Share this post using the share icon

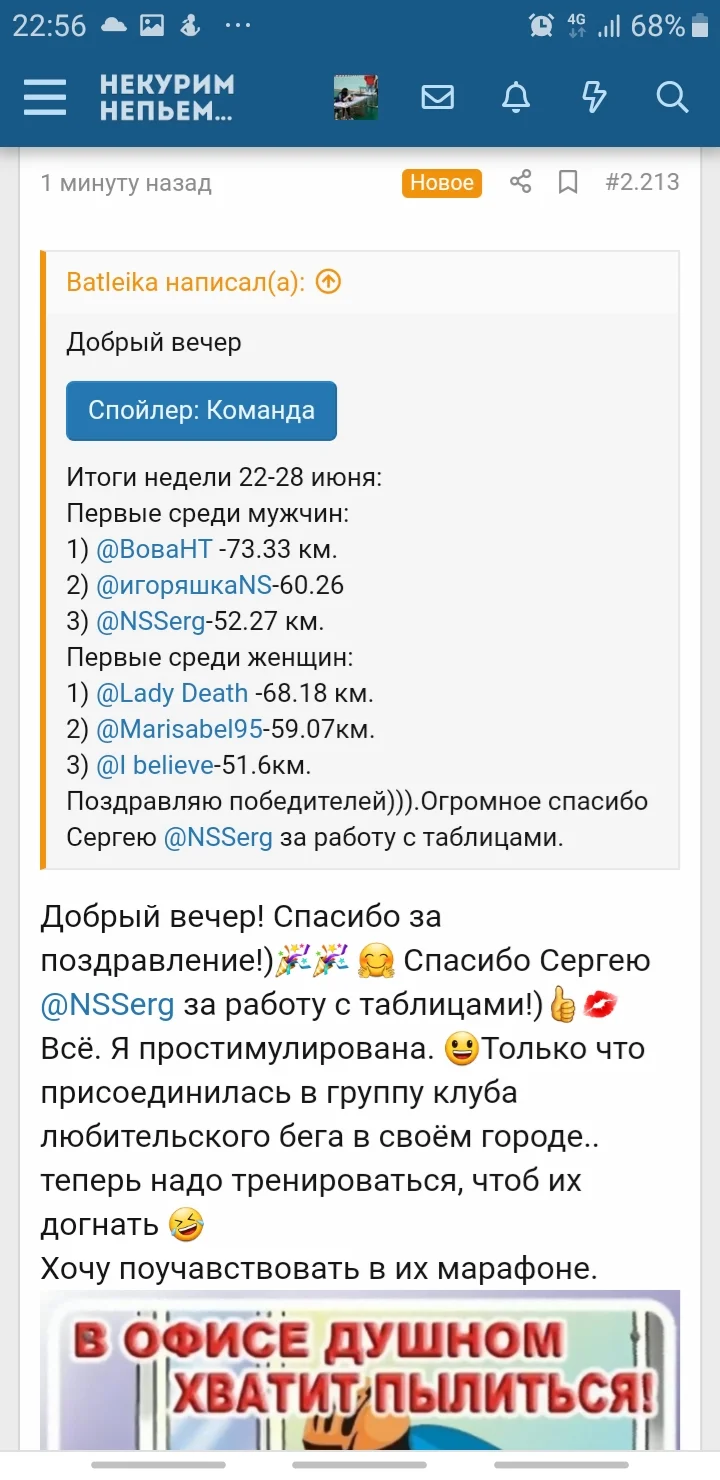[x=520, y=183]
